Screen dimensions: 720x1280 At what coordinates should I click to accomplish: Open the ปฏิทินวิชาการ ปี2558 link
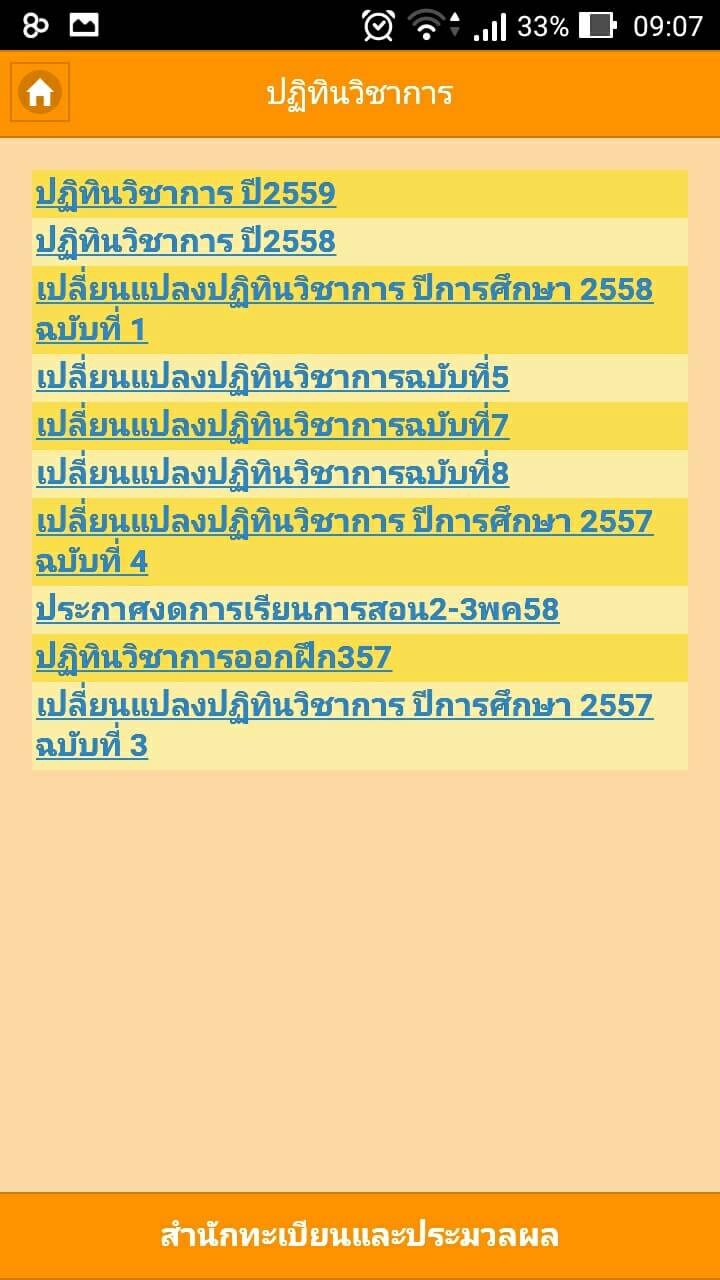pyautogui.click(x=186, y=241)
